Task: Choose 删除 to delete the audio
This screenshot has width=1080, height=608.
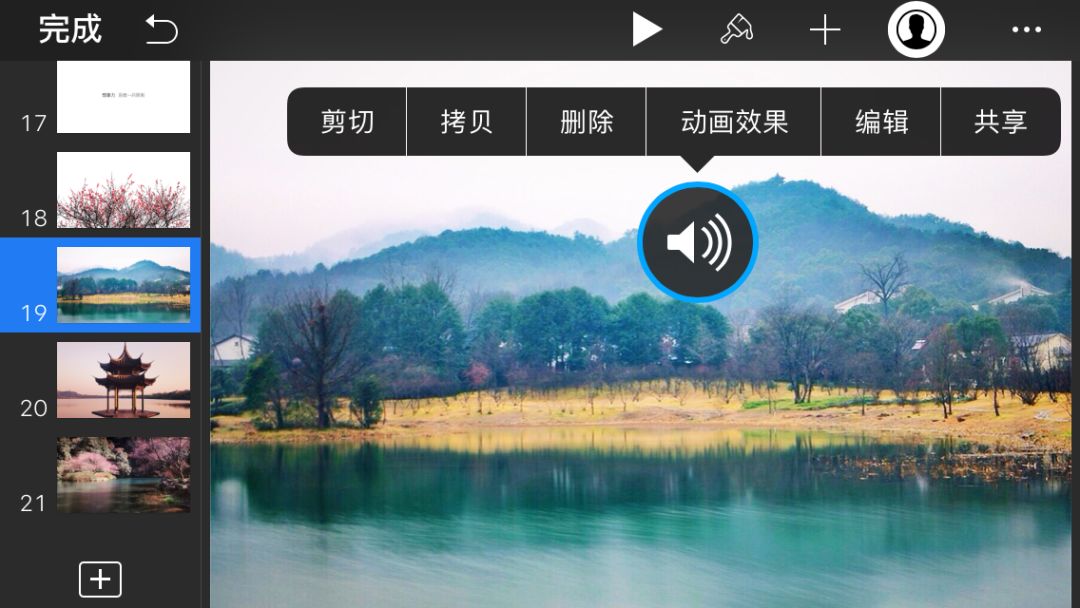Action: coord(586,122)
